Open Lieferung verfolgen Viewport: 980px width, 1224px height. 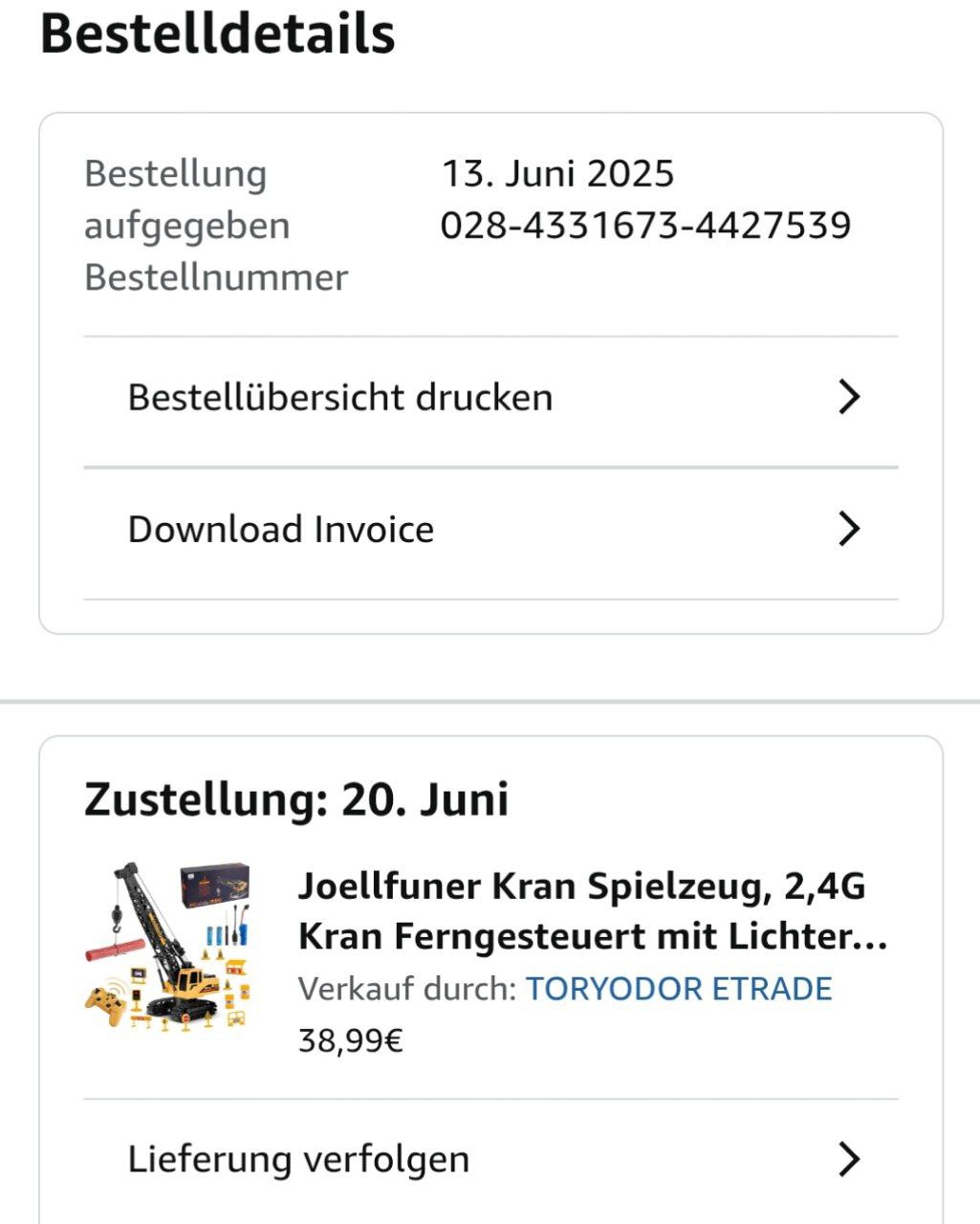(x=490, y=1160)
